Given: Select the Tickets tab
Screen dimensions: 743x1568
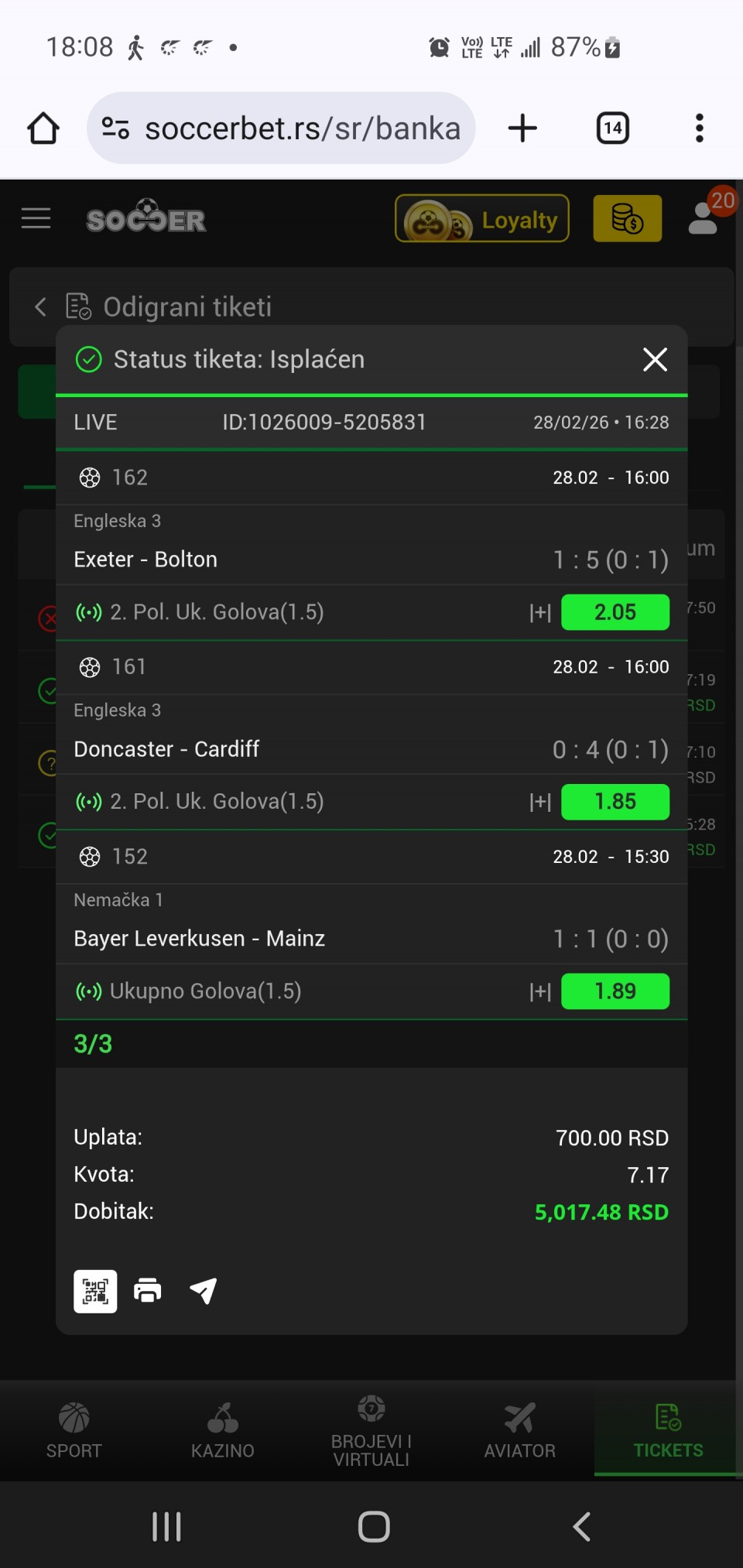Looking at the screenshot, I should click(x=668, y=1430).
